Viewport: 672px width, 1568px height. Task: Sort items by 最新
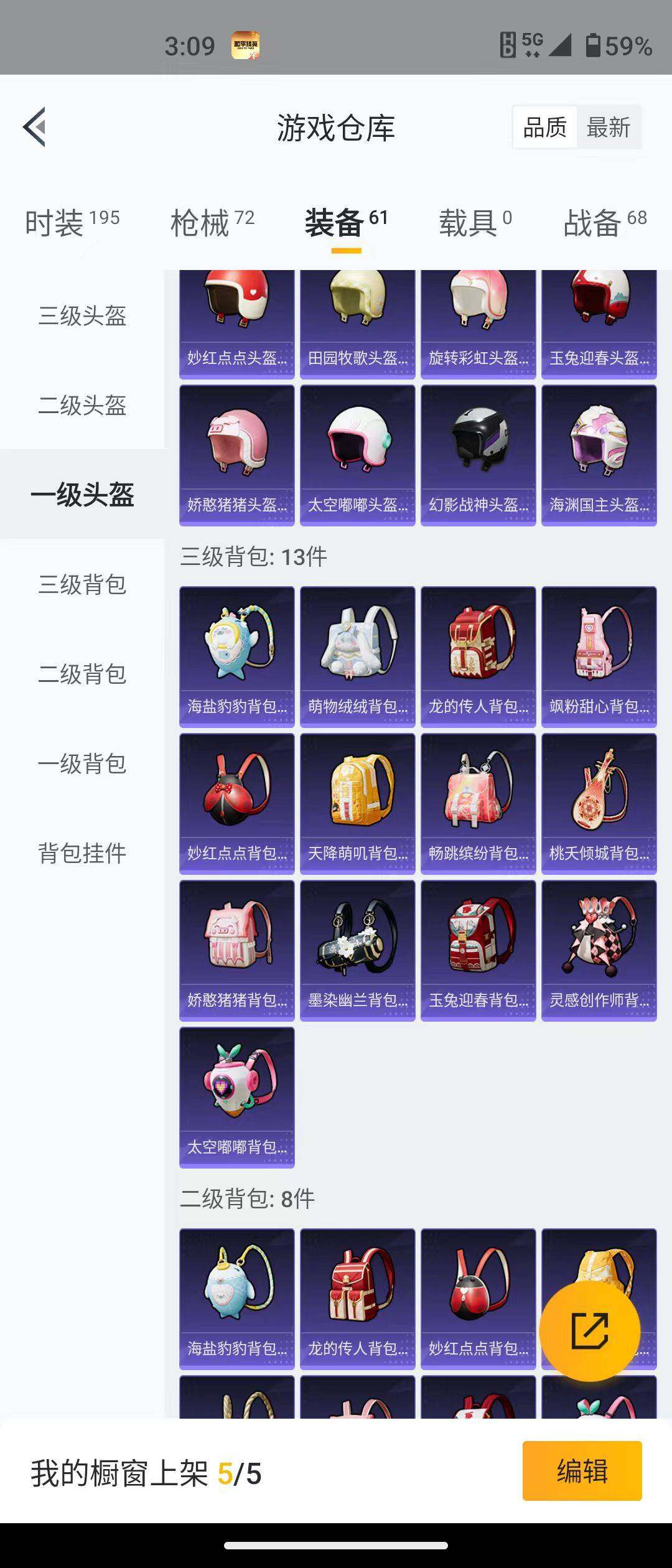click(608, 128)
